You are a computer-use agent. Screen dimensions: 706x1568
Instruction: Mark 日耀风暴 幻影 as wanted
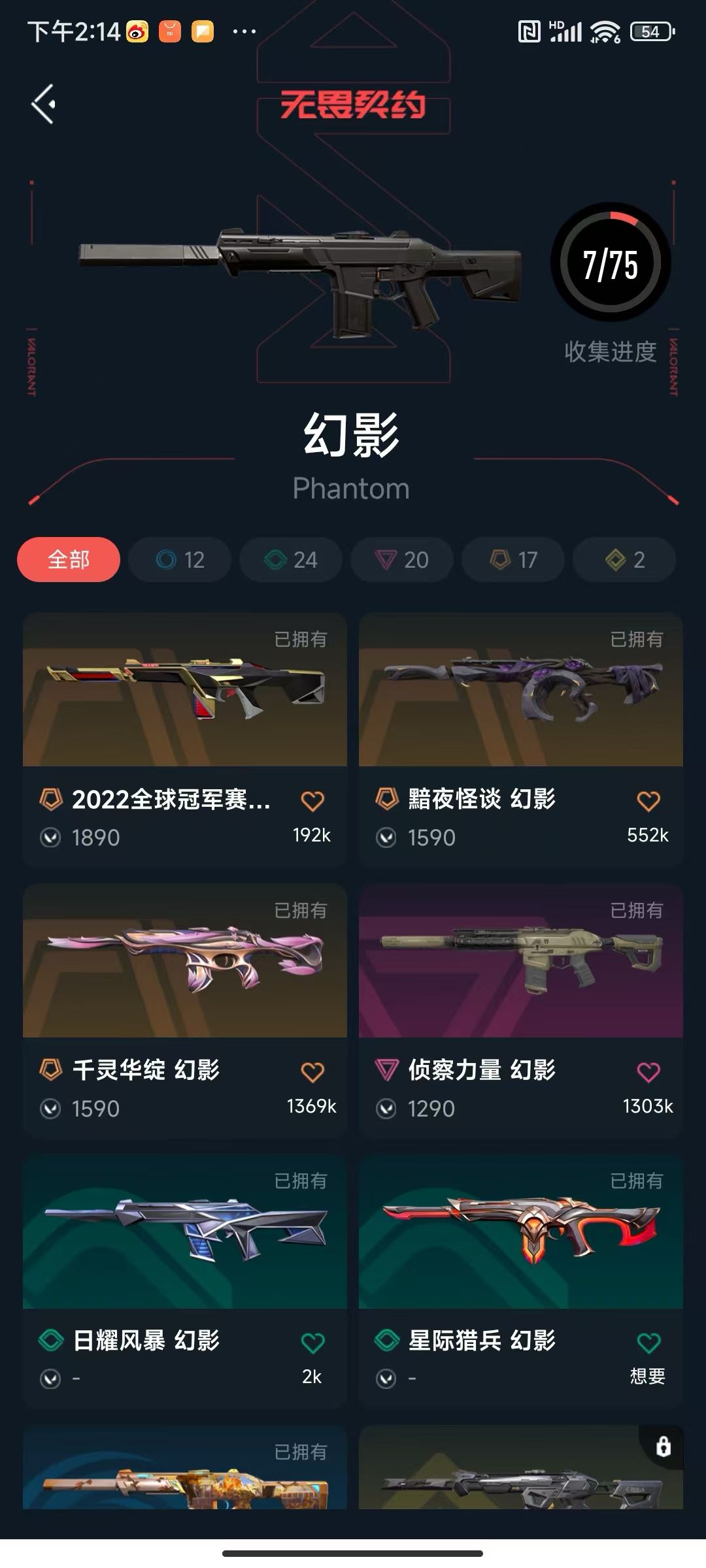(x=312, y=1343)
